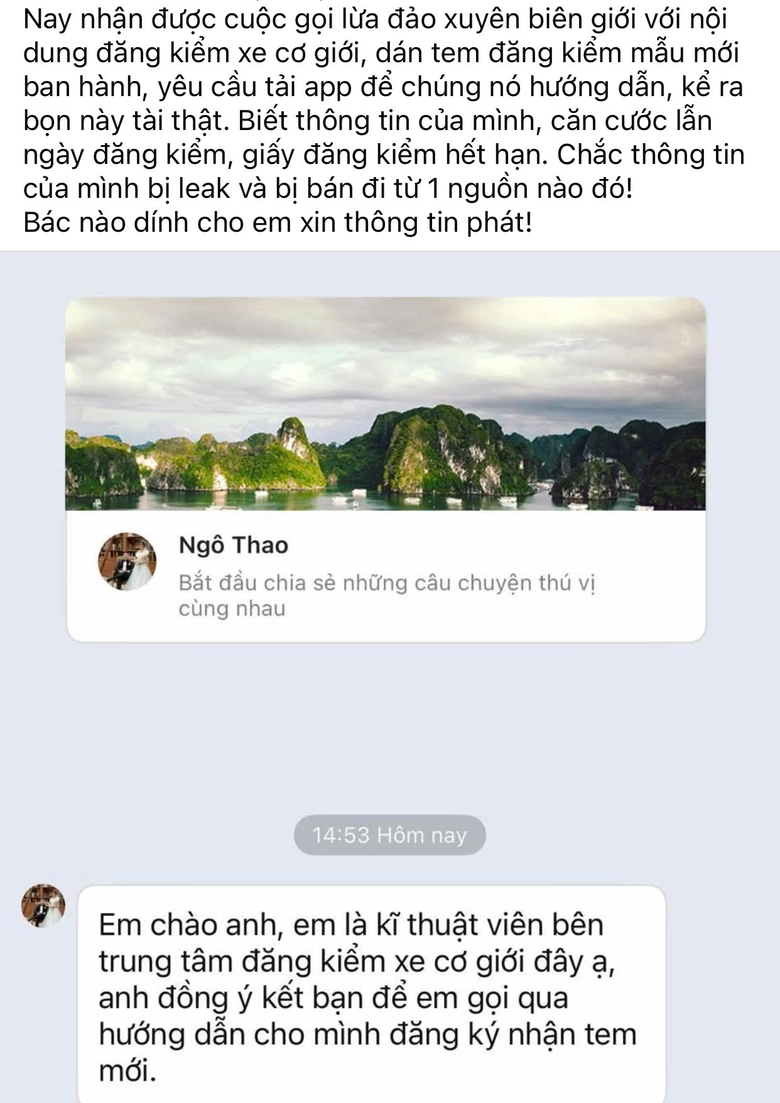The height and width of the screenshot is (1103, 780).
Task: Click the word 'leak' in the warning post
Action: pos(203,187)
